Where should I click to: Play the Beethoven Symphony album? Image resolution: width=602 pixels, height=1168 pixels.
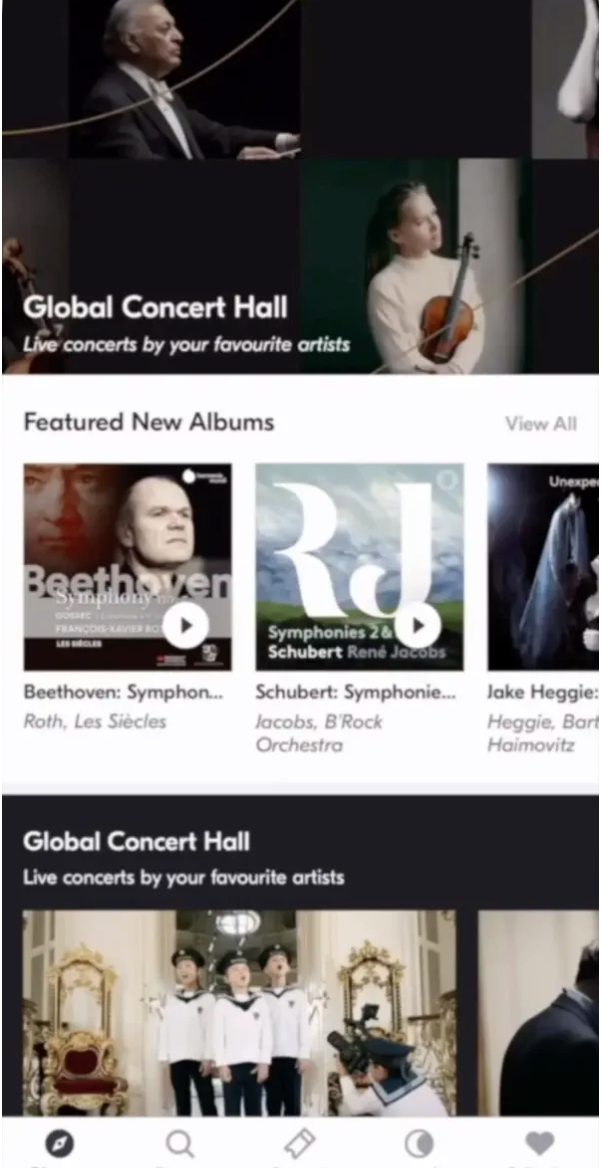186,627
